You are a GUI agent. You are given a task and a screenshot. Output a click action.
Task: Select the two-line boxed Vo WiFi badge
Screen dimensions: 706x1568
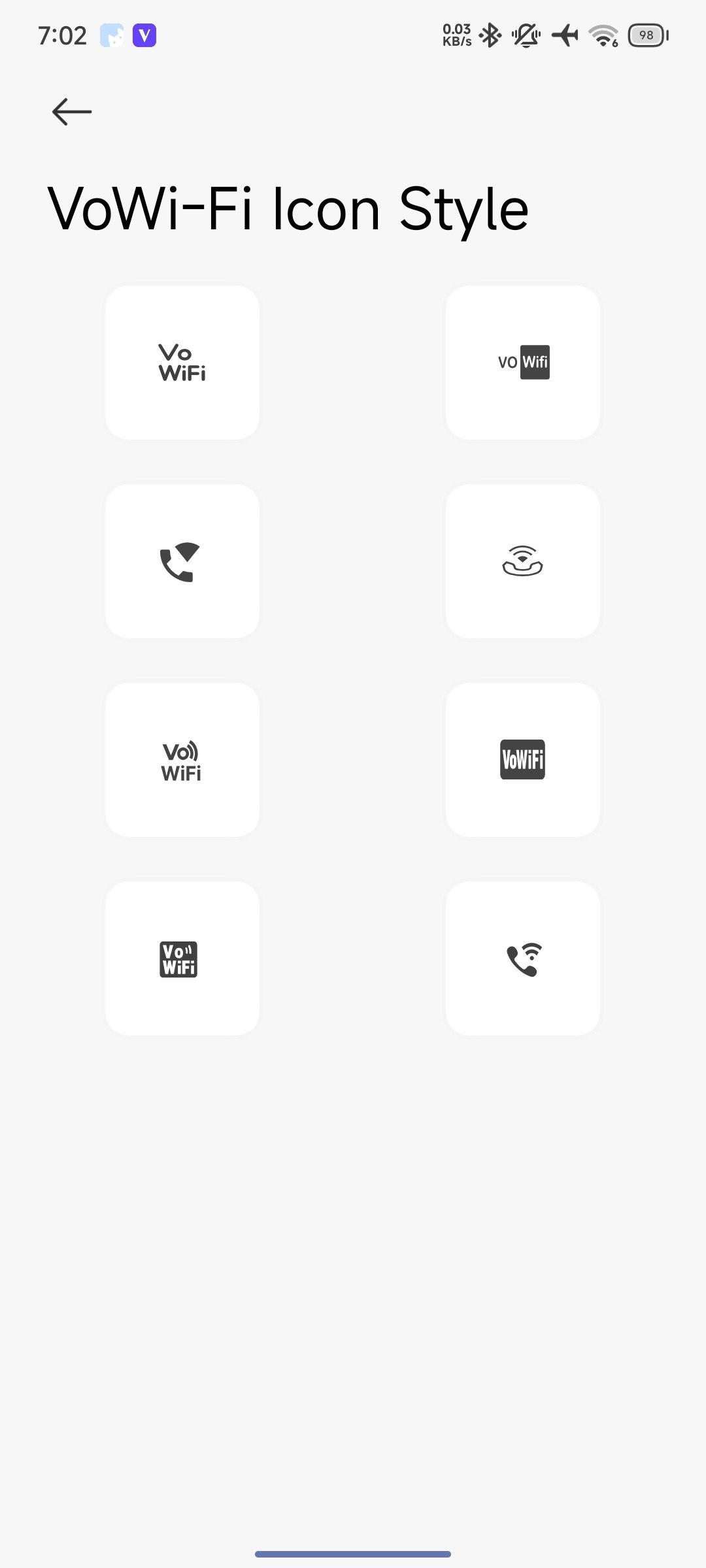(x=182, y=958)
